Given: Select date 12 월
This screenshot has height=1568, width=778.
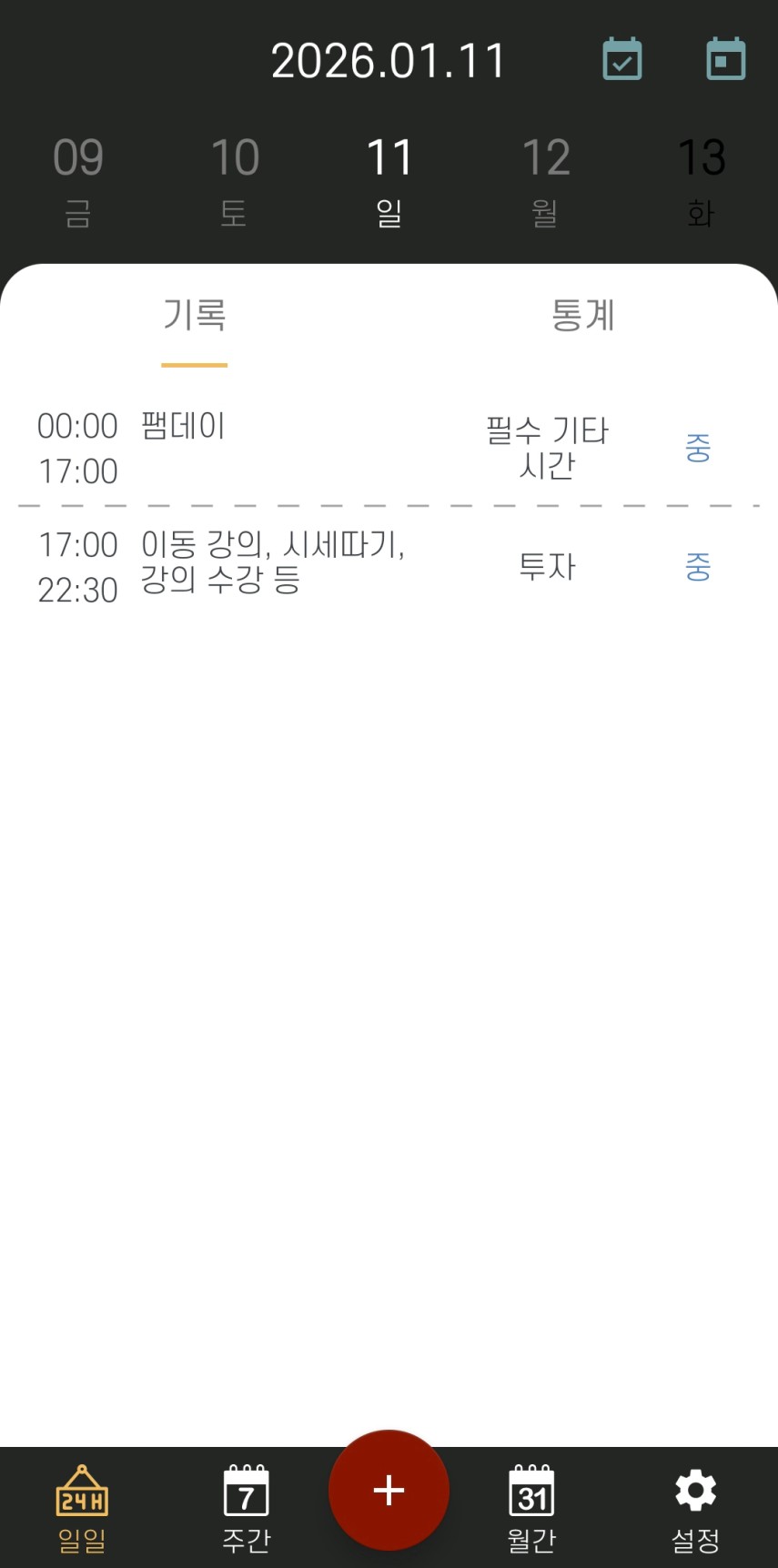Looking at the screenshot, I should [x=546, y=180].
